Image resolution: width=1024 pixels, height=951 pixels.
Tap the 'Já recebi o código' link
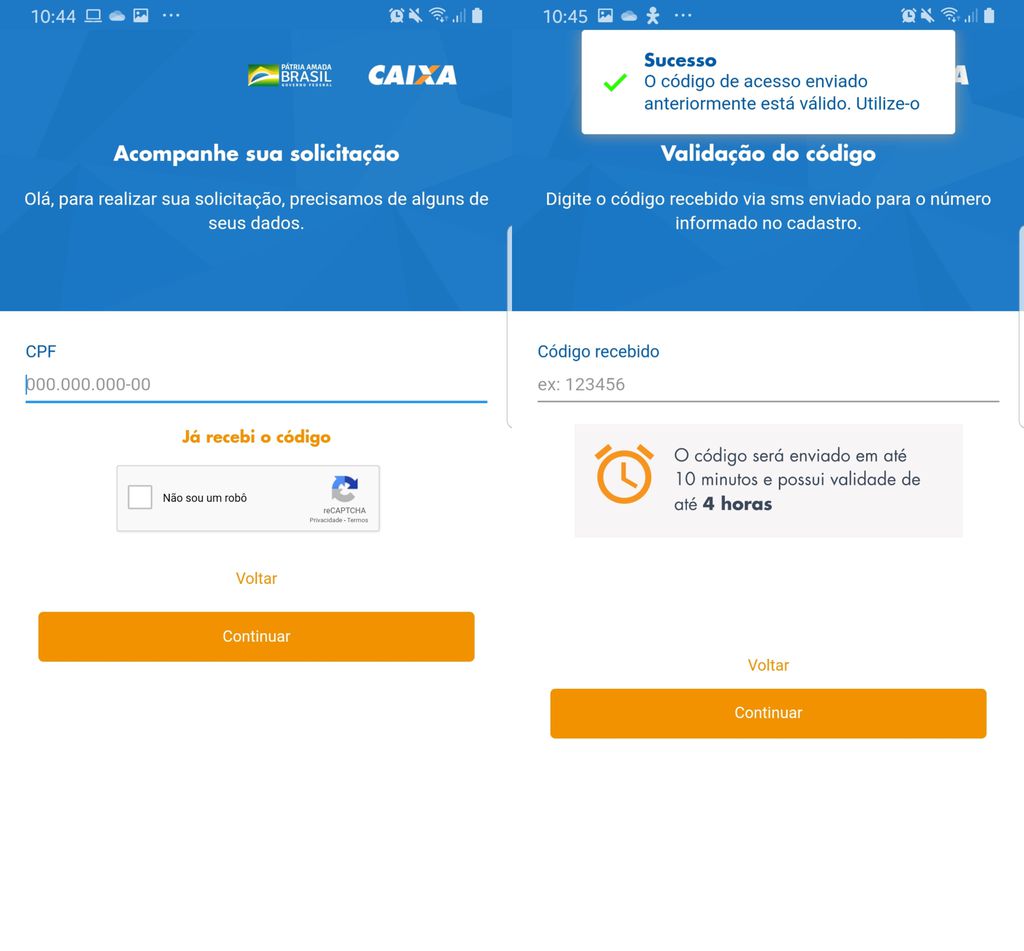click(256, 437)
